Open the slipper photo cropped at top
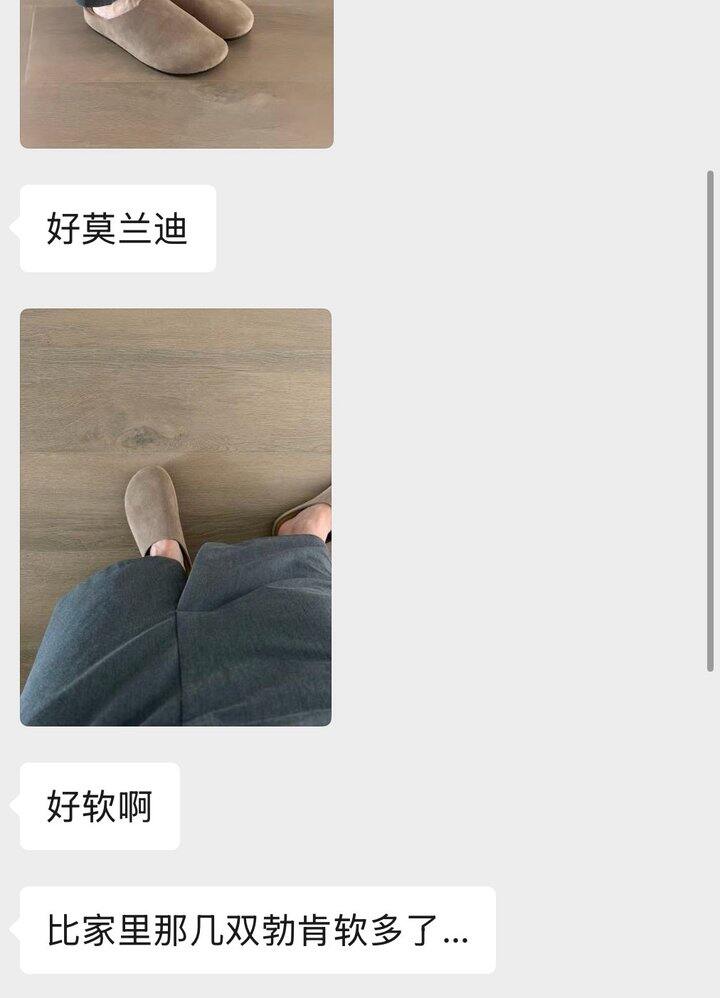The width and height of the screenshot is (720, 998). 176,74
